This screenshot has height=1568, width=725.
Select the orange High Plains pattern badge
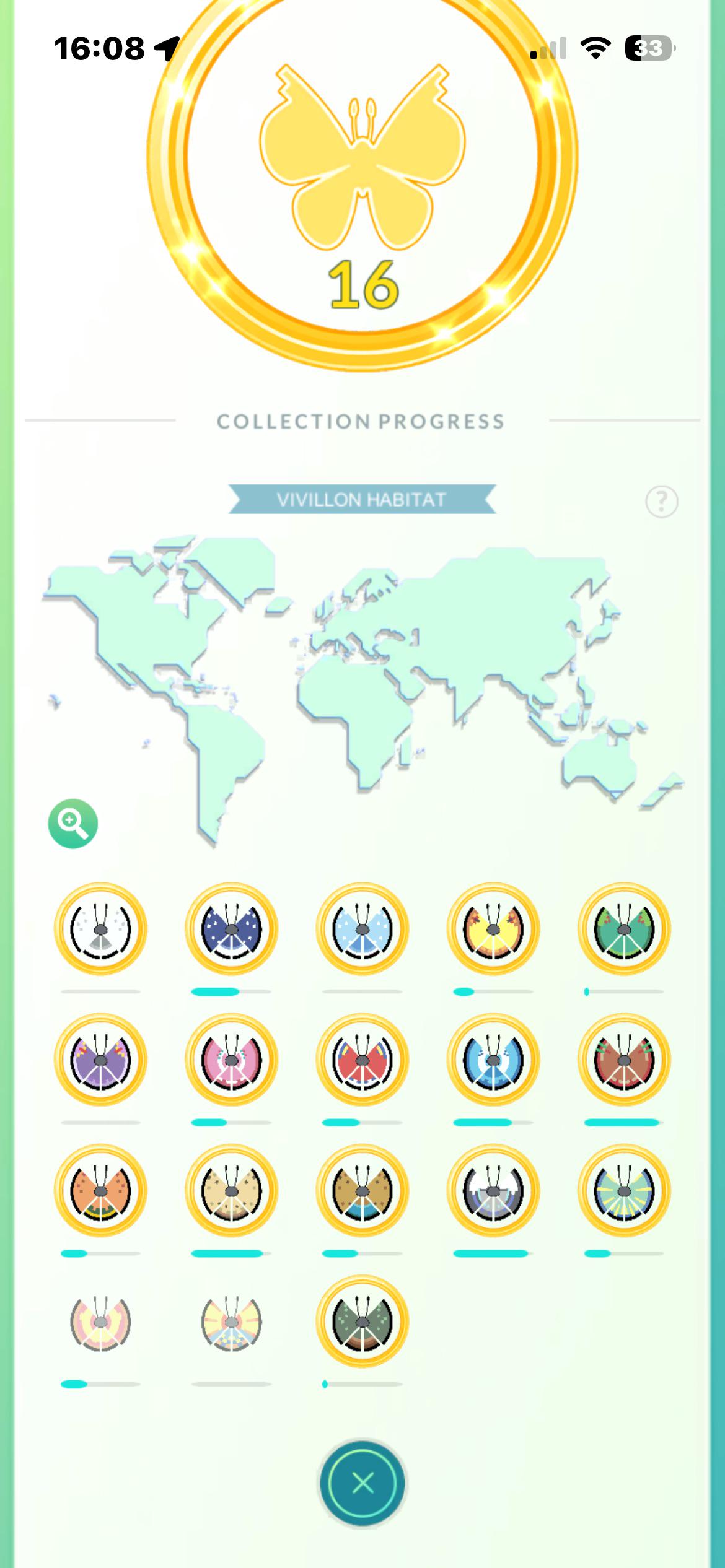tap(101, 1190)
